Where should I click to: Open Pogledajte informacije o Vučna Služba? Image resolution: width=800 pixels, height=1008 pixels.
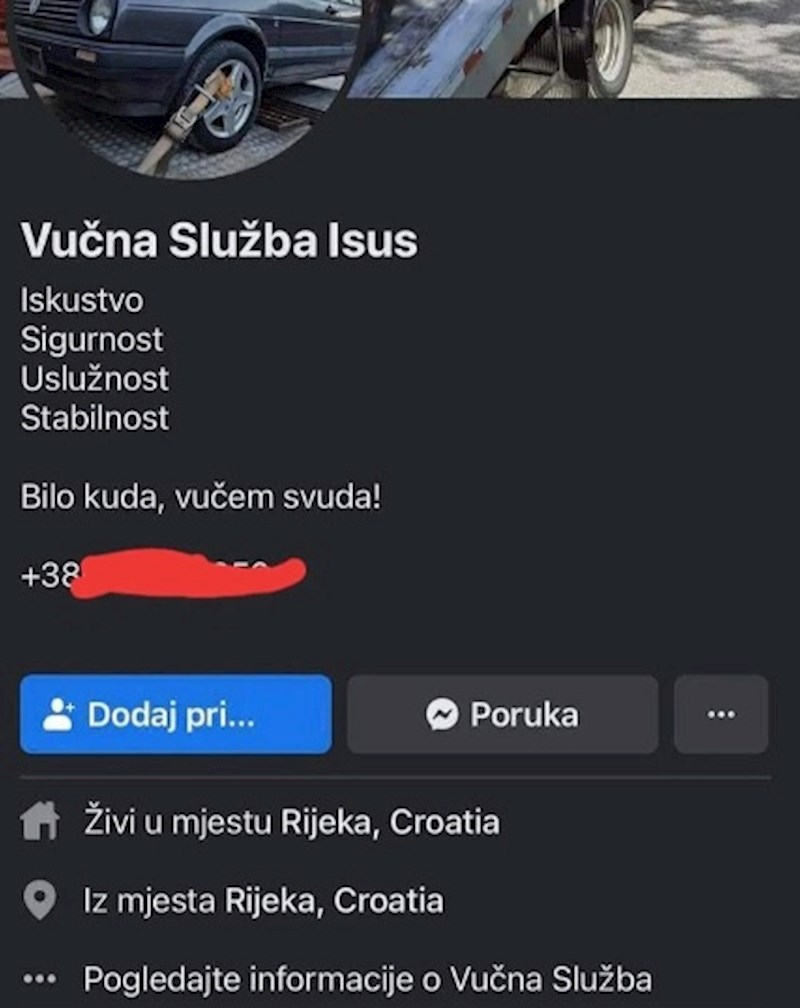click(x=366, y=979)
